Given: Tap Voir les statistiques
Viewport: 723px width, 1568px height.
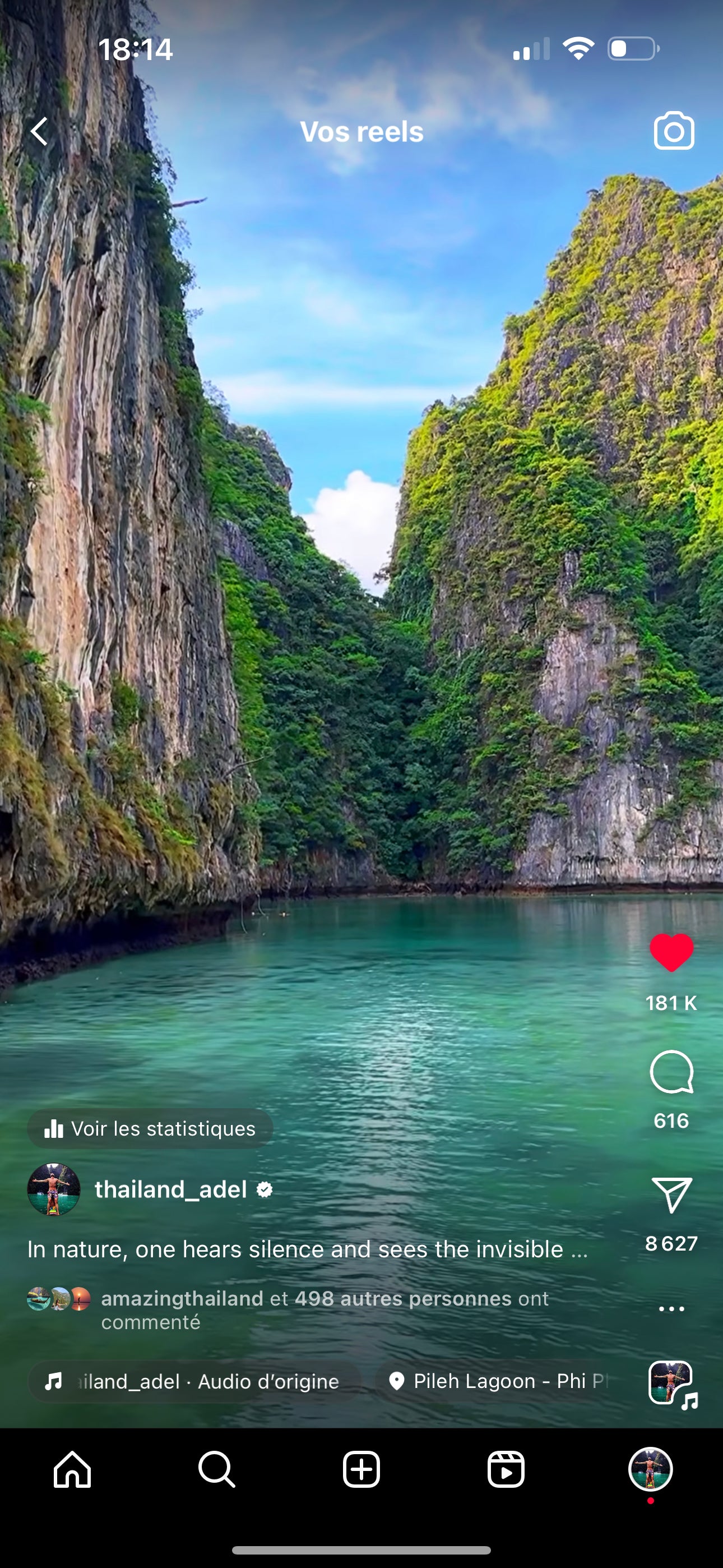Looking at the screenshot, I should point(150,1128).
